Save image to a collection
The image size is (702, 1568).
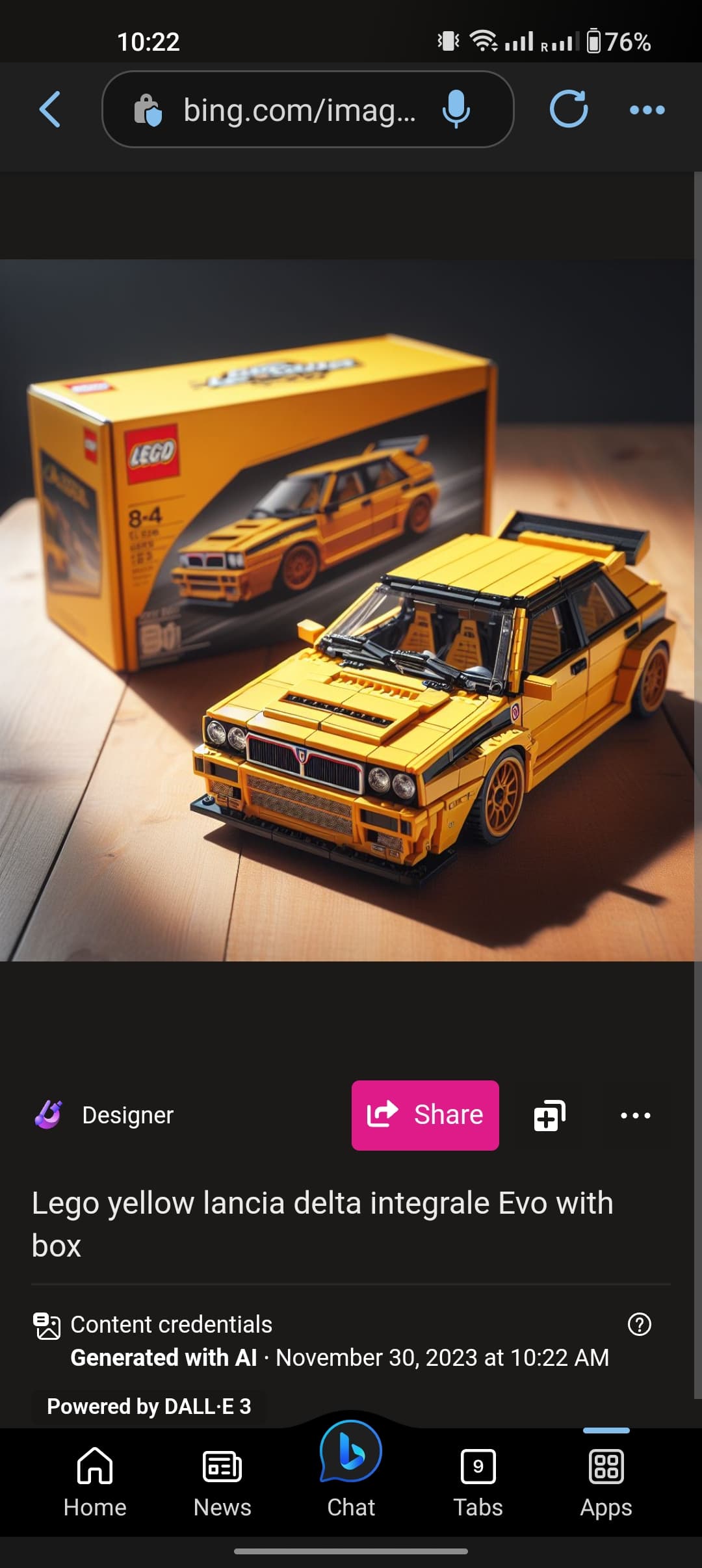point(550,1116)
